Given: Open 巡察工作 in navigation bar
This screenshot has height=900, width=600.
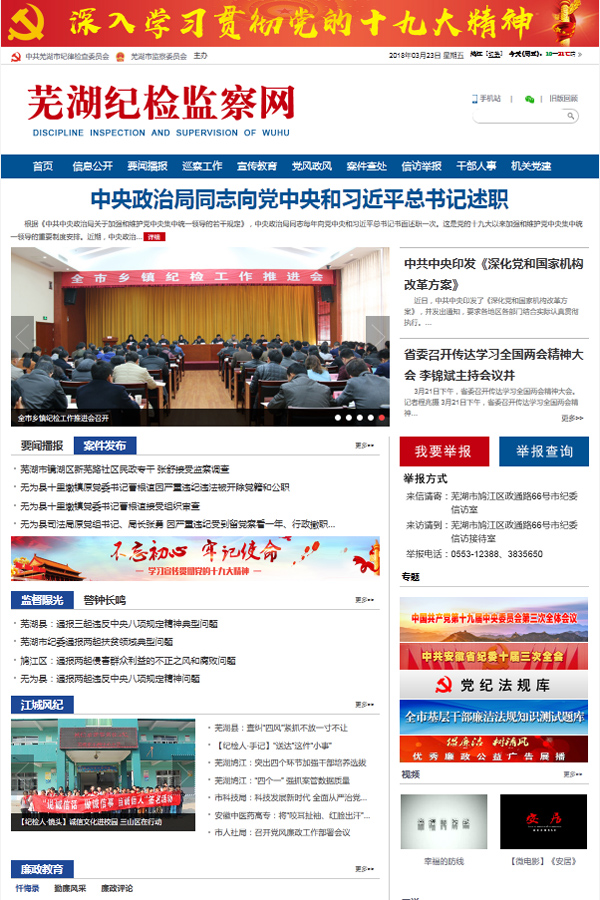Looking at the screenshot, I should (202, 166).
